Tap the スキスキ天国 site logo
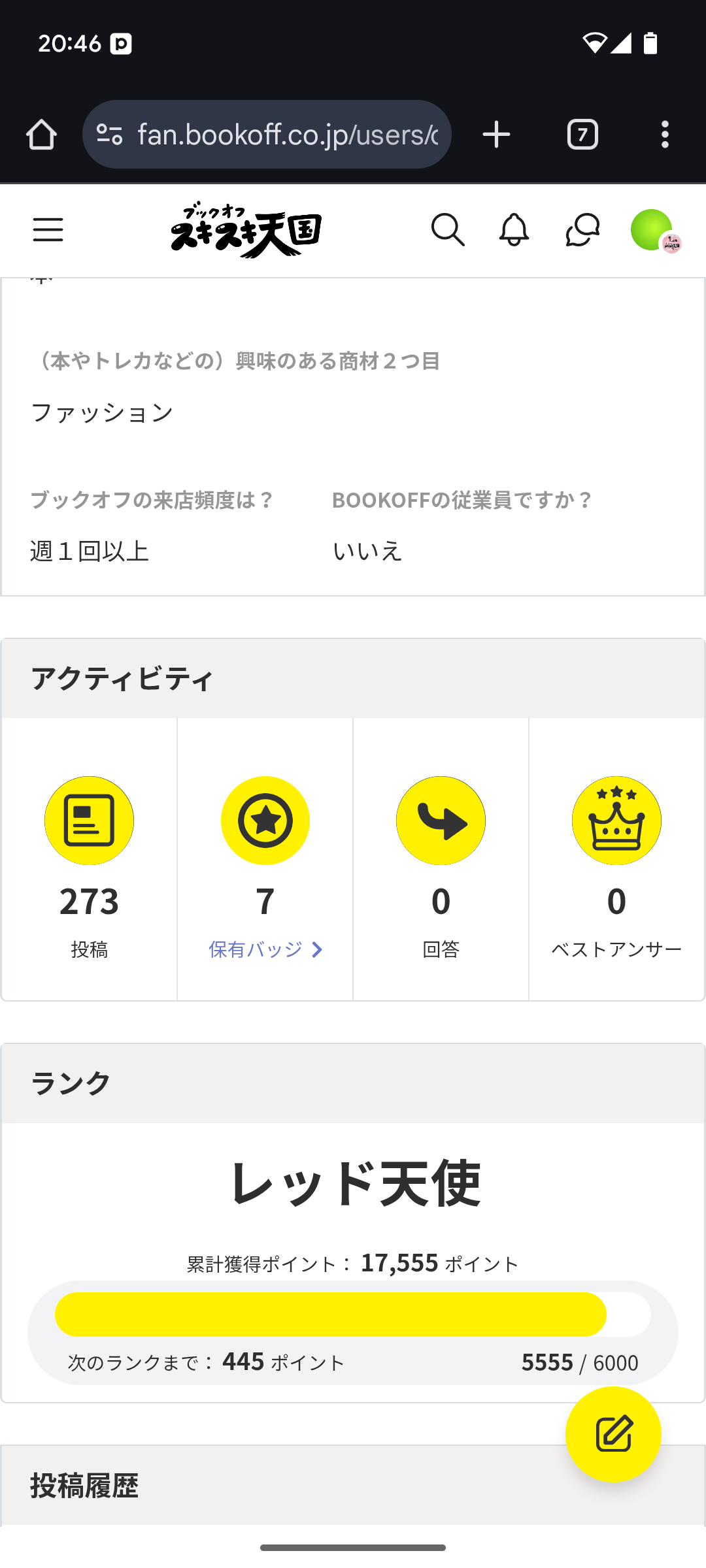The image size is (706, 1568). pyautogui.click(x=246, y=230)
